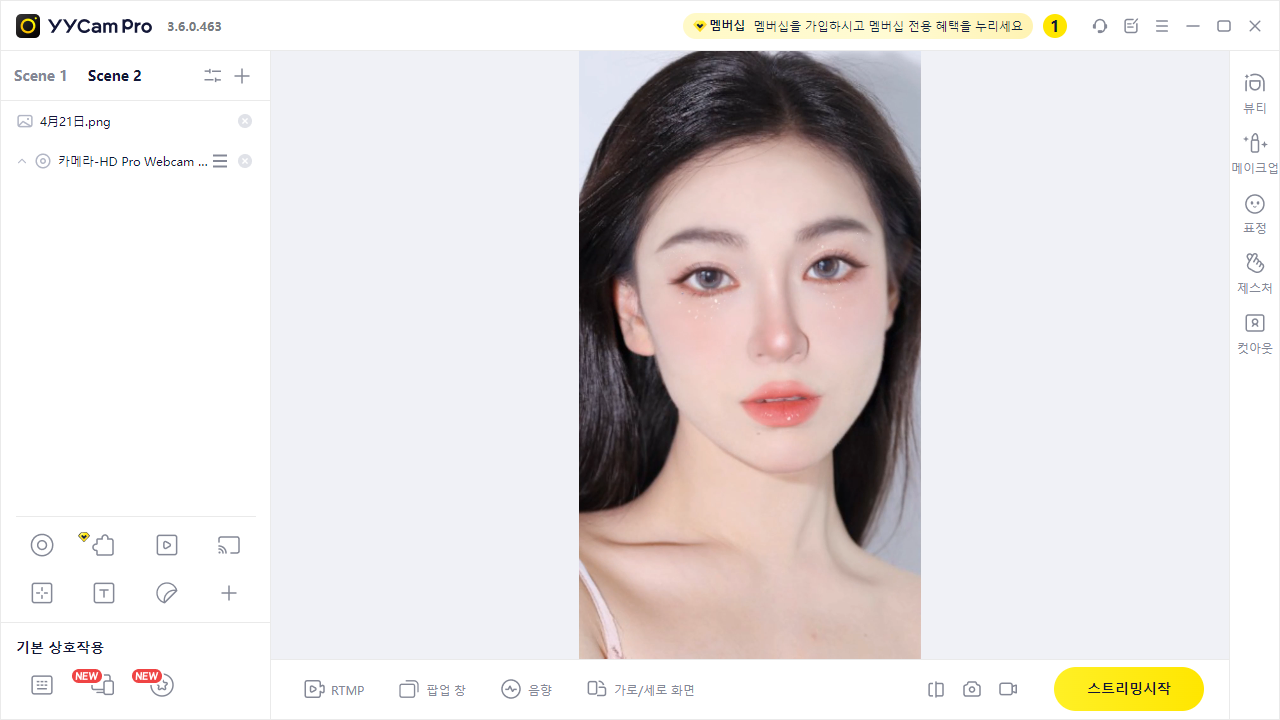Remove the 4月21日.png source
The width and height of the screenshot is (1280, 720).
pyautogui.click(x=245, y=121)
